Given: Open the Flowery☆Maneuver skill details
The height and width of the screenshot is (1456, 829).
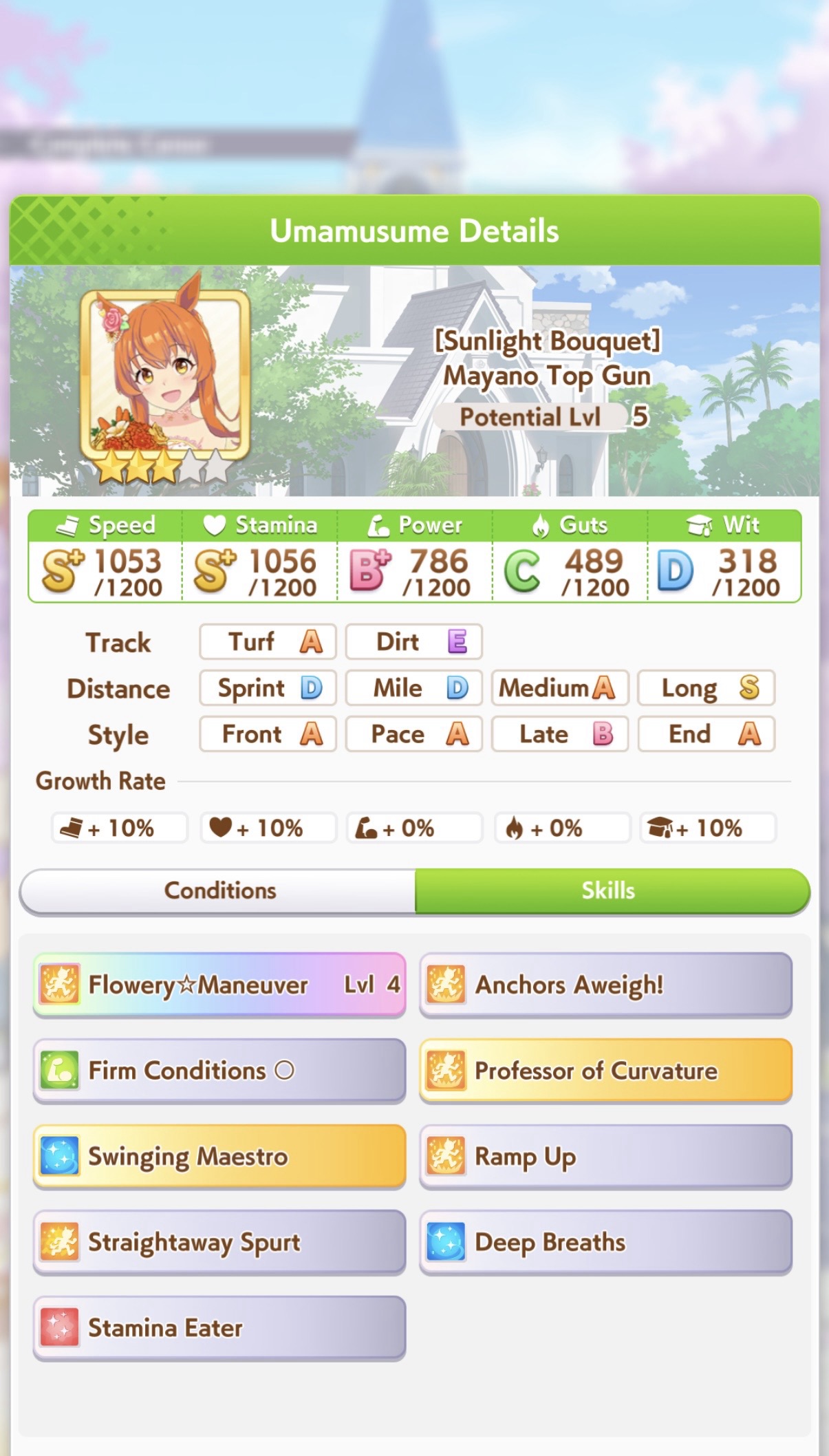Looking at the screenshot, I should tap(219, 985).
